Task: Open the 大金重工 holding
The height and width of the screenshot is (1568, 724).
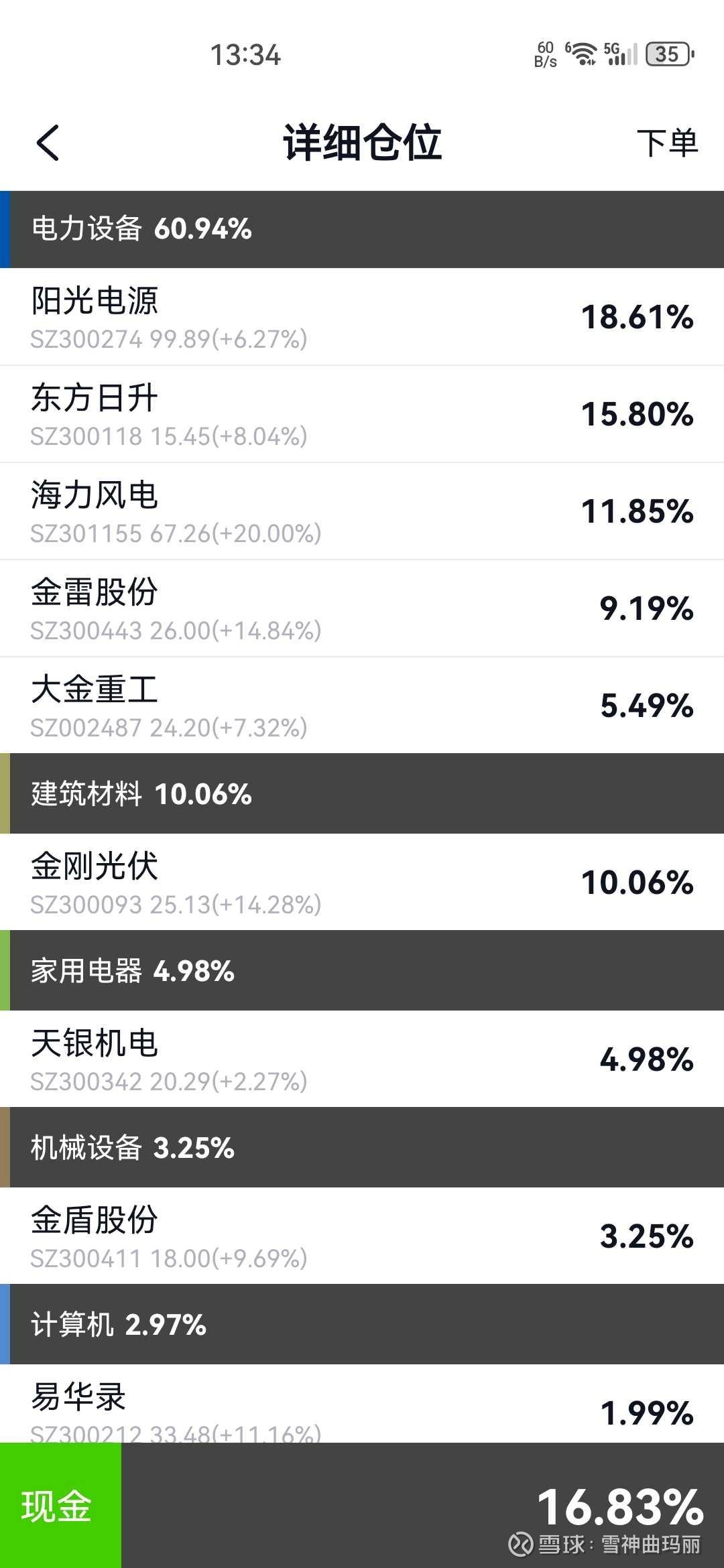Action: click(362, 706)
